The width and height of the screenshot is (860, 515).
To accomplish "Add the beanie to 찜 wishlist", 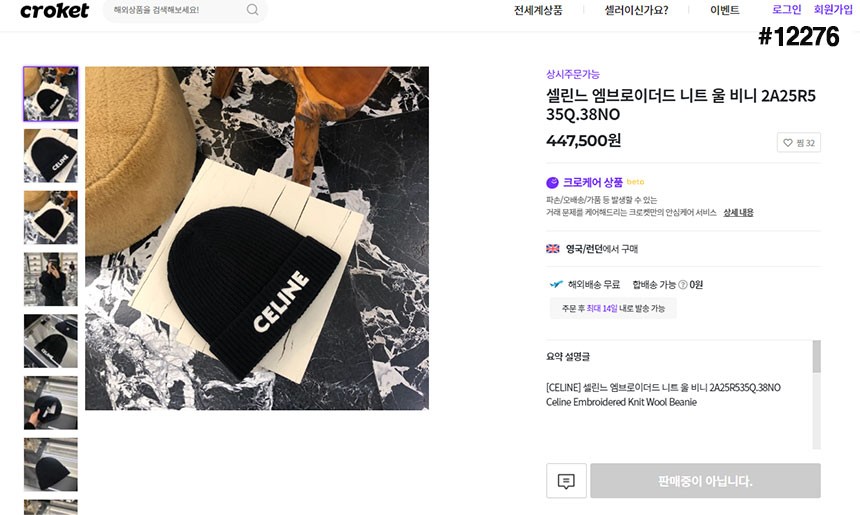I will point(798,143).
